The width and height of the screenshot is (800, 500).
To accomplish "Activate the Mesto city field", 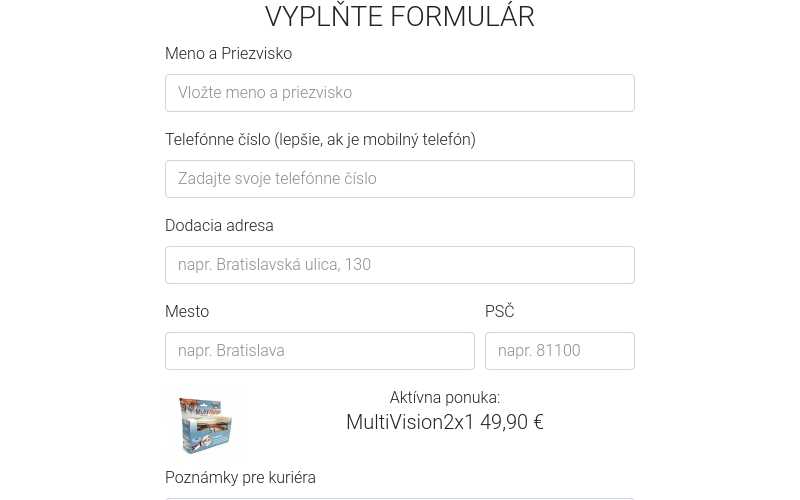I will [320, 351].
